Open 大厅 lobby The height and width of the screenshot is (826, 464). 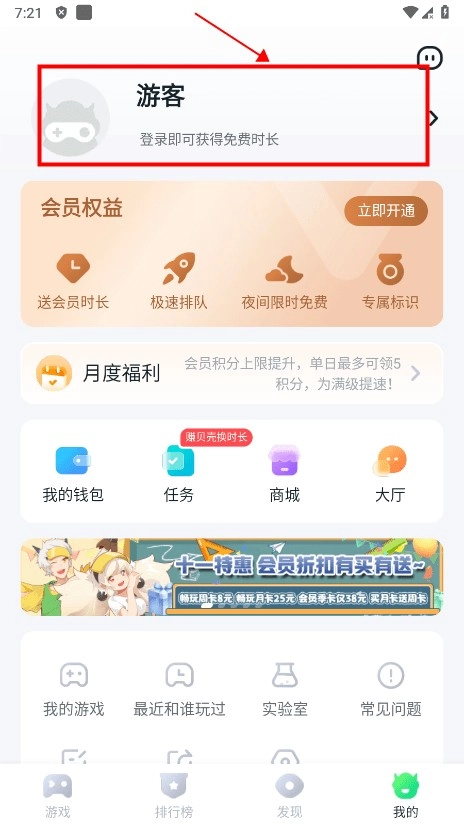[x=390, y=473]
